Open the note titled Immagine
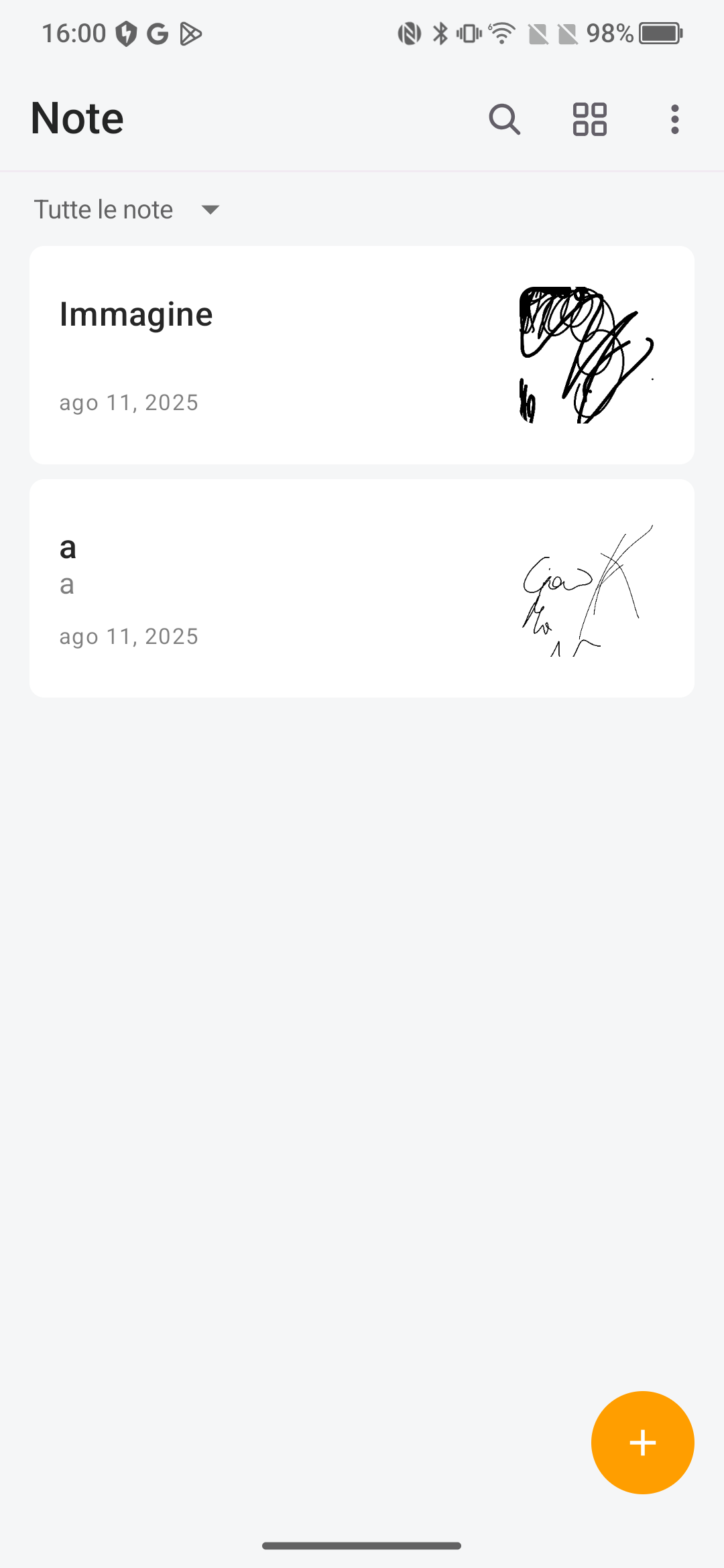The height and width of the screenshot is (1568, 724). click(x=362, y=355)
